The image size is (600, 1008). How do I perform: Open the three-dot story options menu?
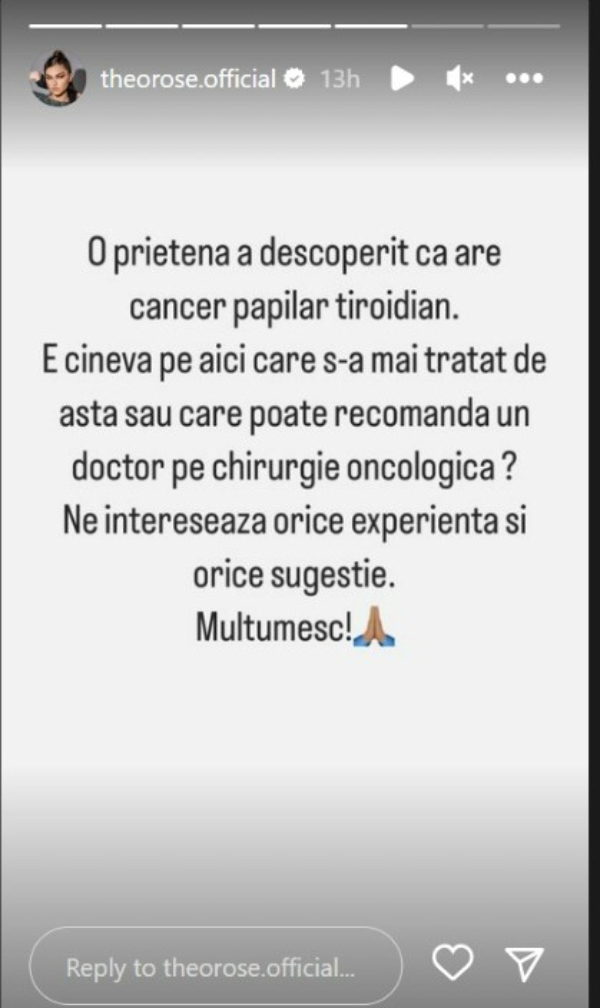coord(524,79)
